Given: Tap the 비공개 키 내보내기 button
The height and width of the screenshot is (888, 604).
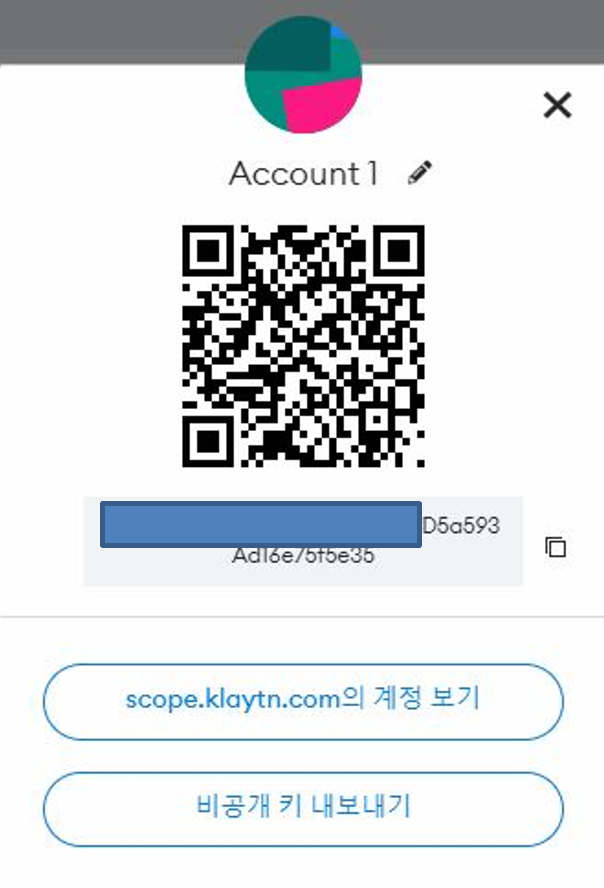Looking at the screenshot, I should coord(303,806).
